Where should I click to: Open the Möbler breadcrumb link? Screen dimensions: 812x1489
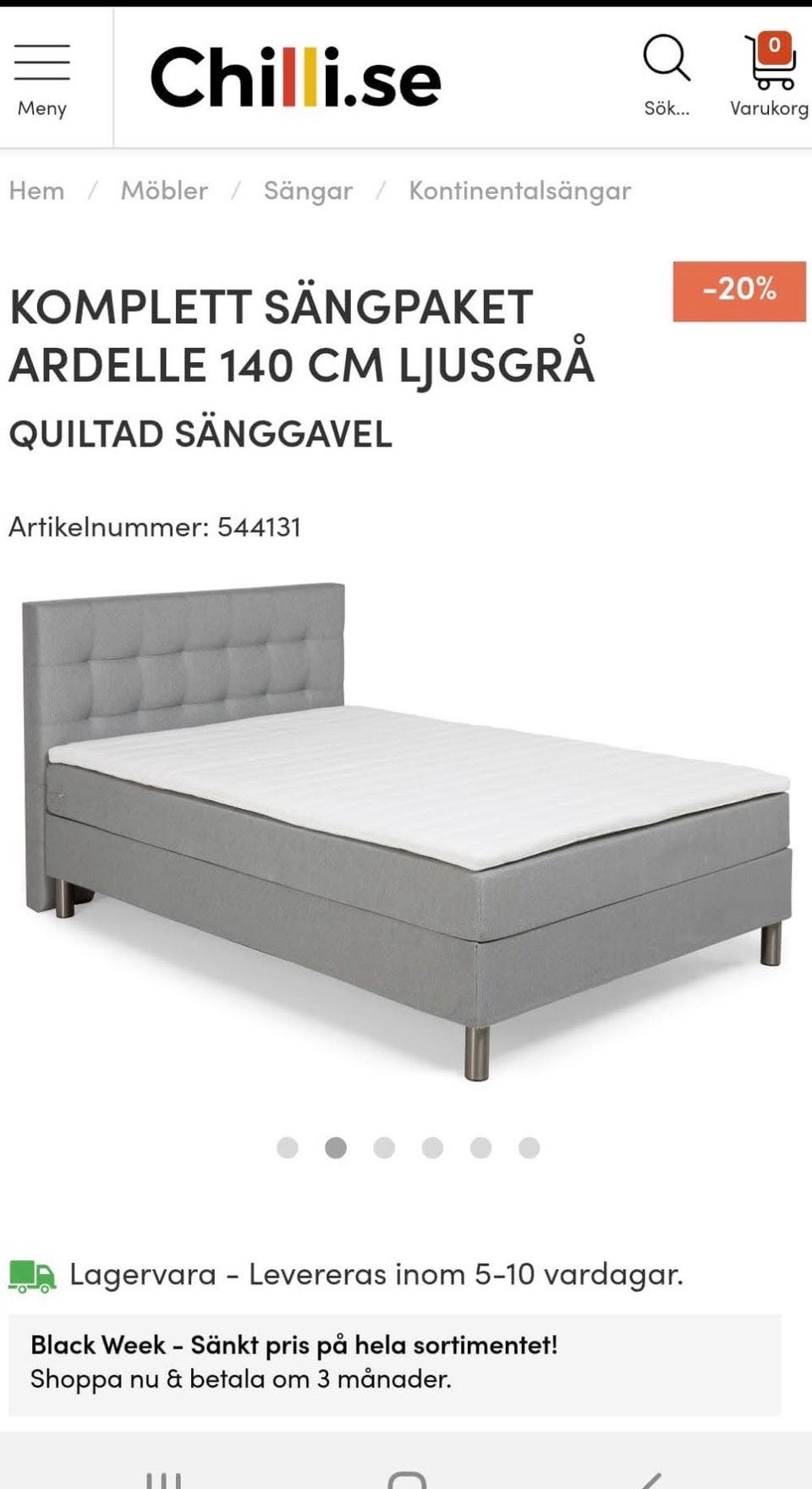pyautogui.click(x=164, y=190)
